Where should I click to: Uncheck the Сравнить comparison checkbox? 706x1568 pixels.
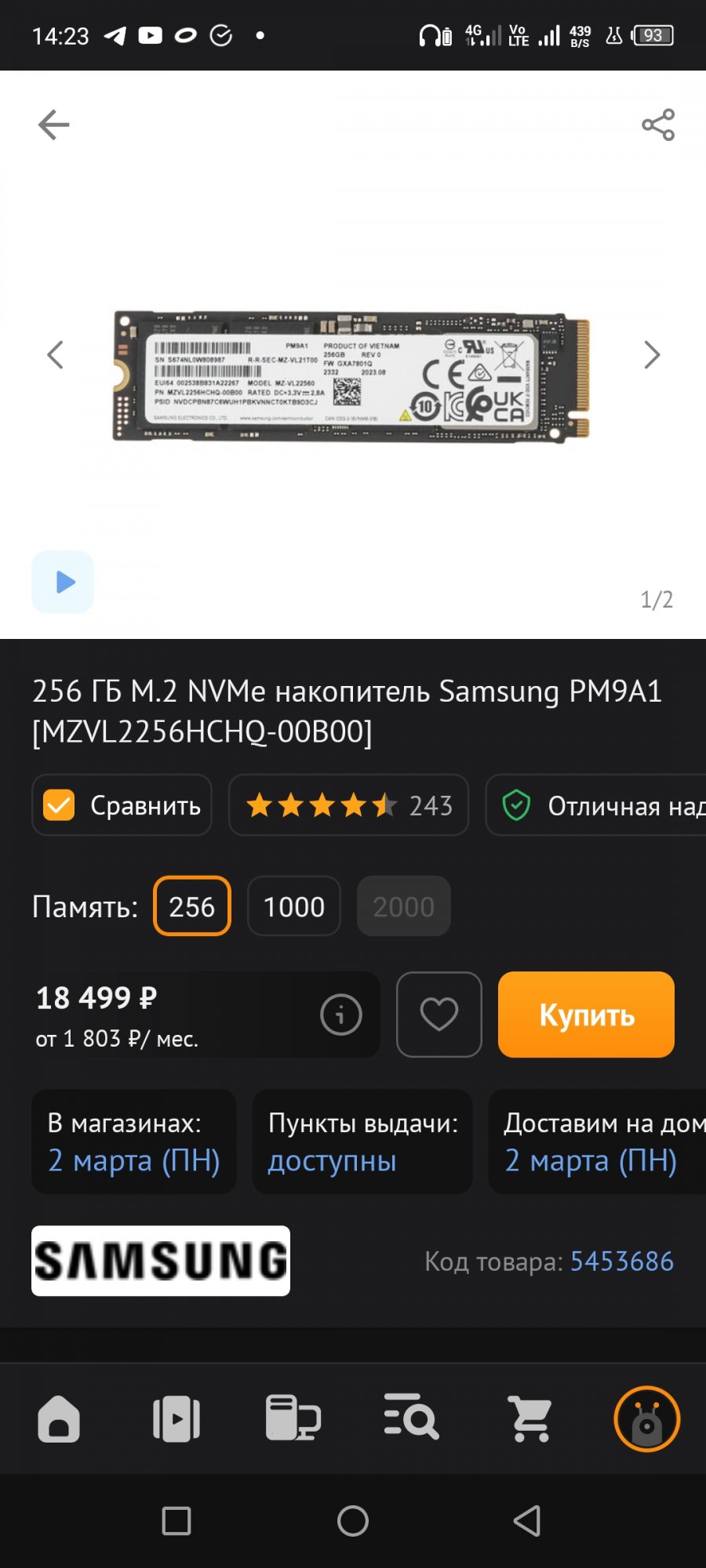click(x=58, y=804)
